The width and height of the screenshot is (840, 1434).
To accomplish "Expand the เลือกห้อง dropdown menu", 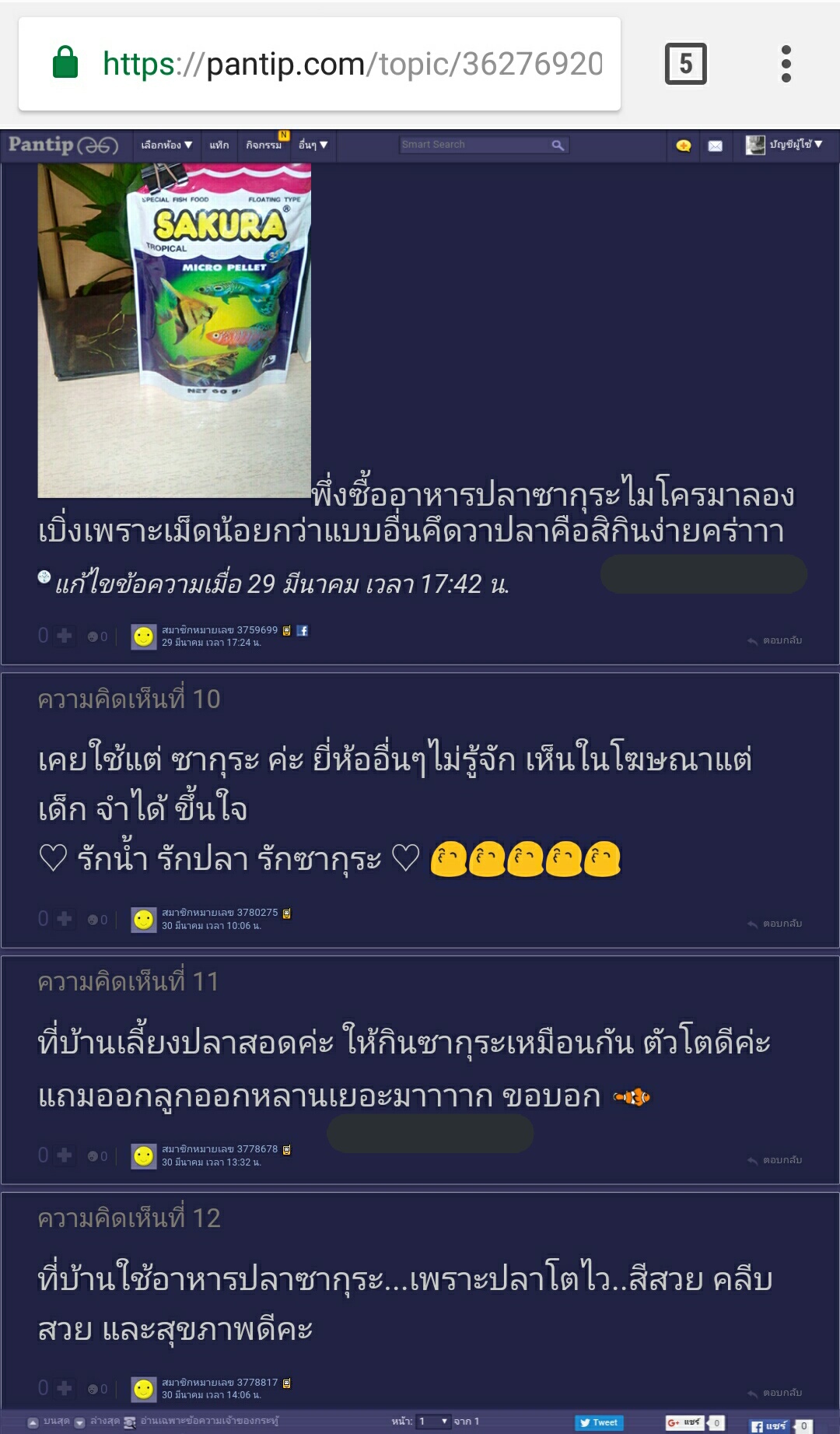I will coord(166,145).
